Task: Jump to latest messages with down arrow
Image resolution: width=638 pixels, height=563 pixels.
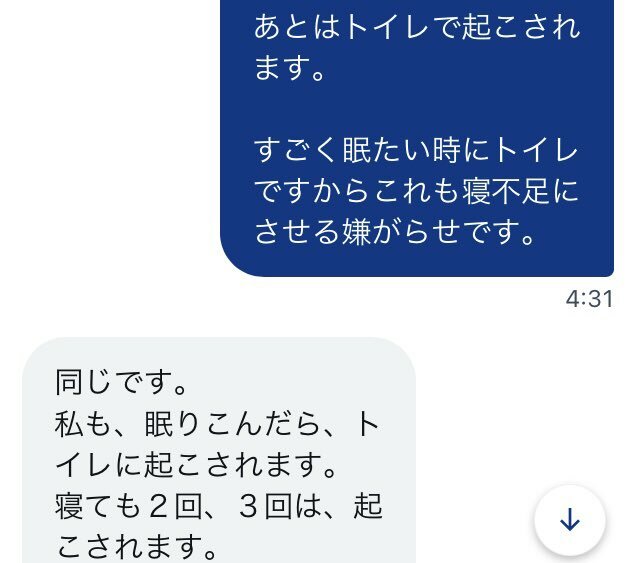Action: point(569,520)
